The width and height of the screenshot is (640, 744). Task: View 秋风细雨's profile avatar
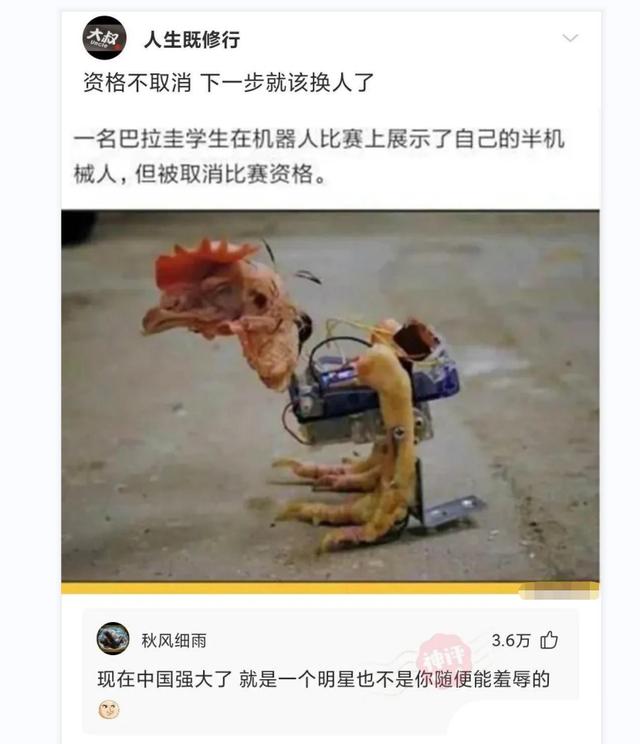(x=113, y=639)
